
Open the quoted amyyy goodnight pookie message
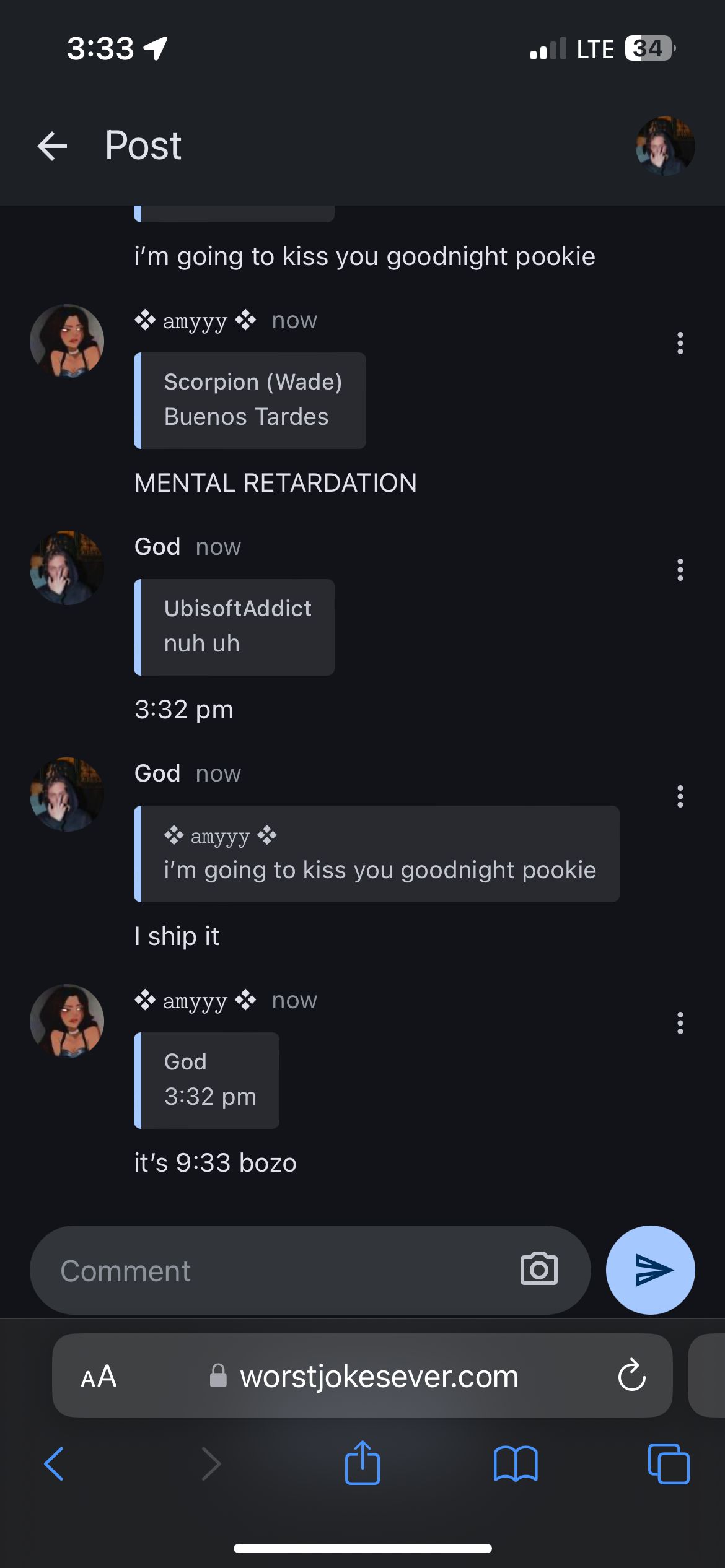(377, 853)
